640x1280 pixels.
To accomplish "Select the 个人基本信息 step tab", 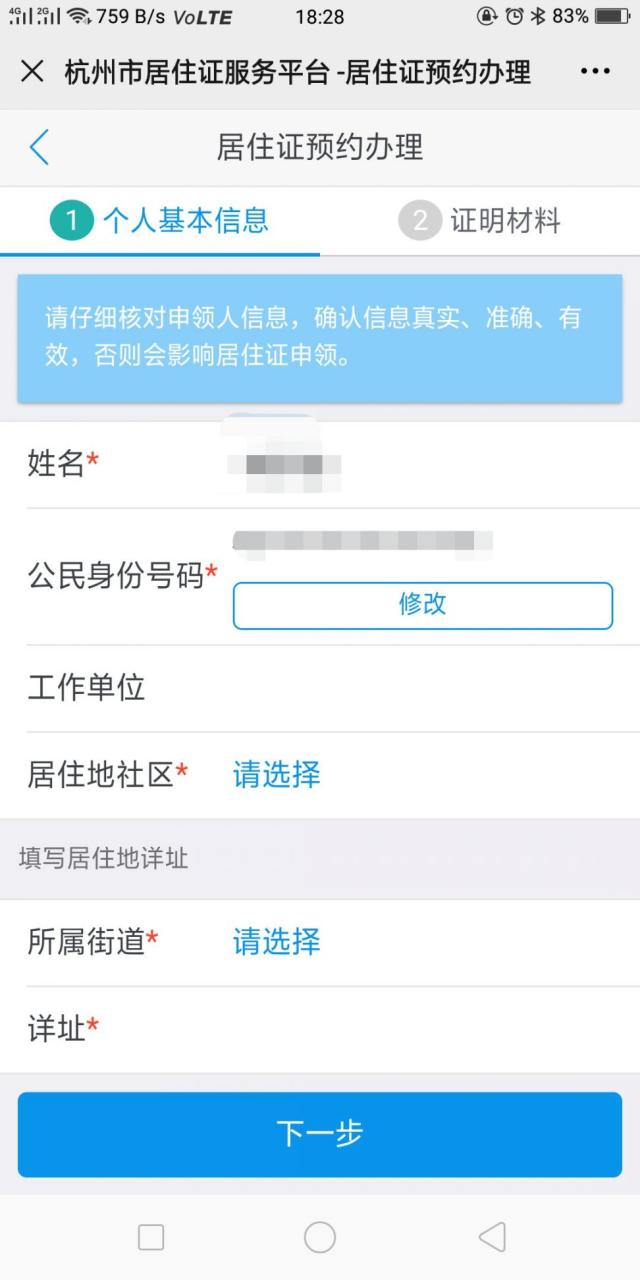I will tap(160, 221).
